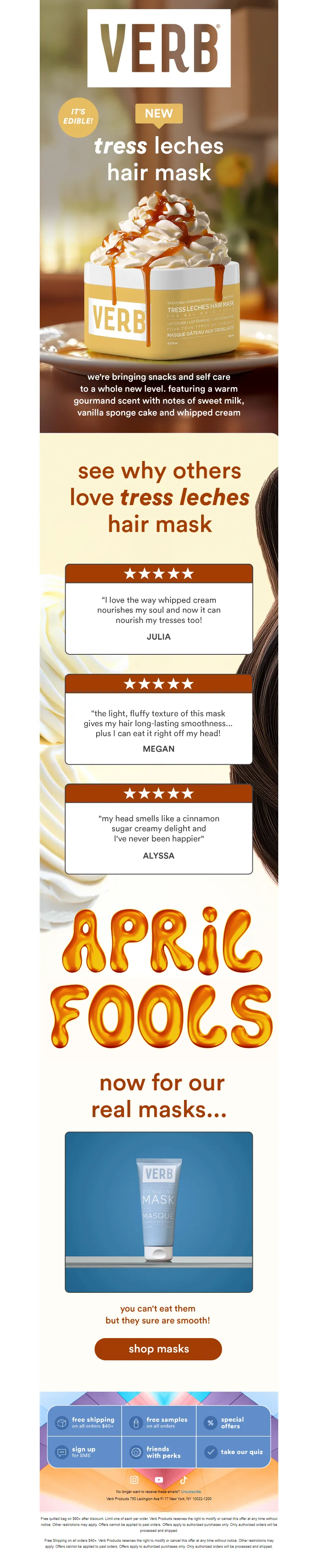Open the free samples offer

point(159,1422)
